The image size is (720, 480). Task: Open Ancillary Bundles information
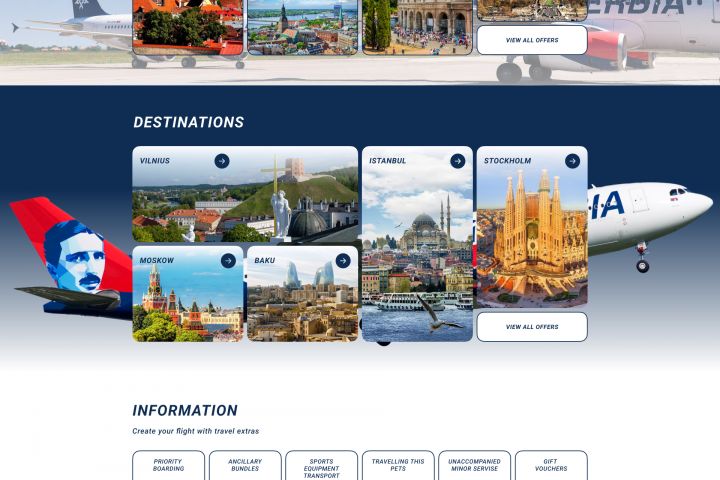(x=245, y=466)
